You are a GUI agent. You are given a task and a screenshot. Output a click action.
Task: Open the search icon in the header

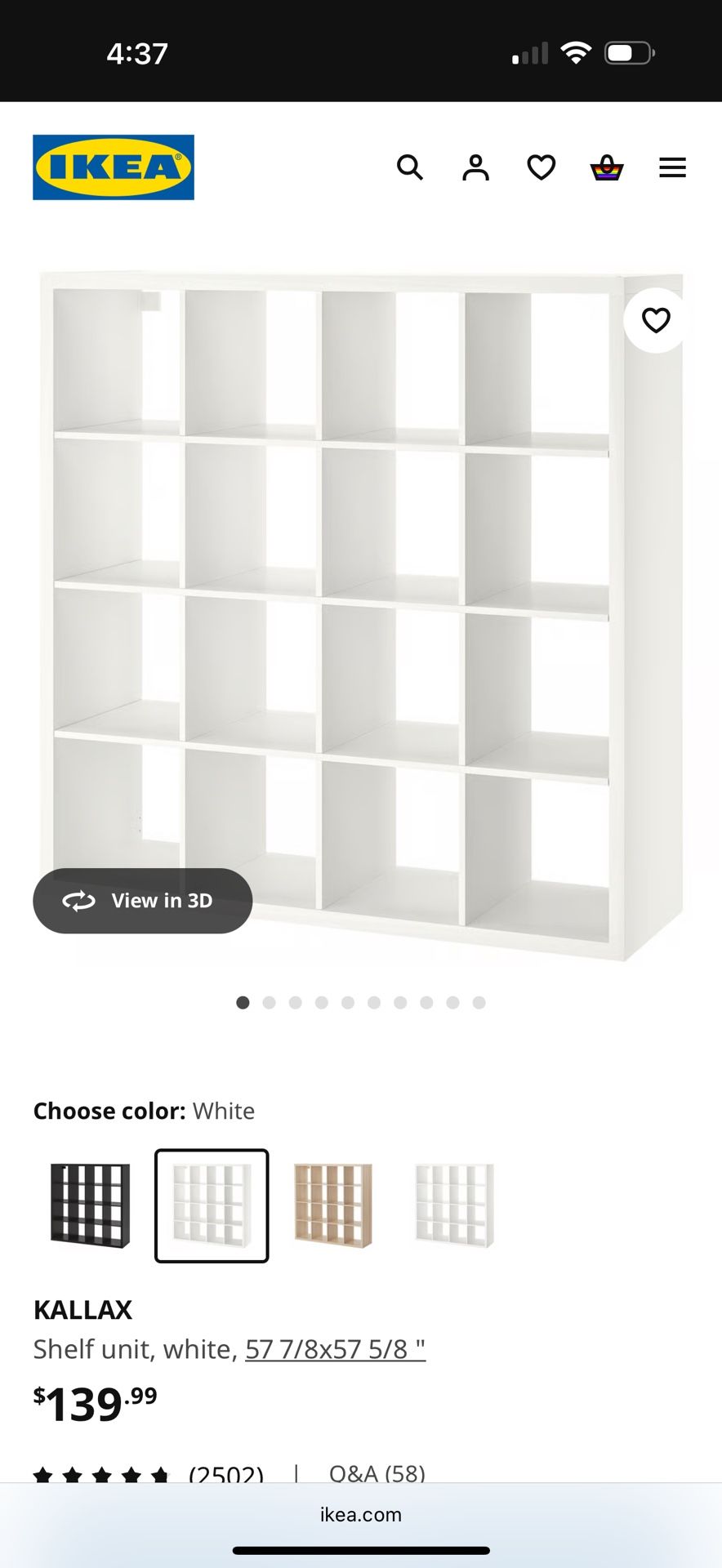pos(410,167)
